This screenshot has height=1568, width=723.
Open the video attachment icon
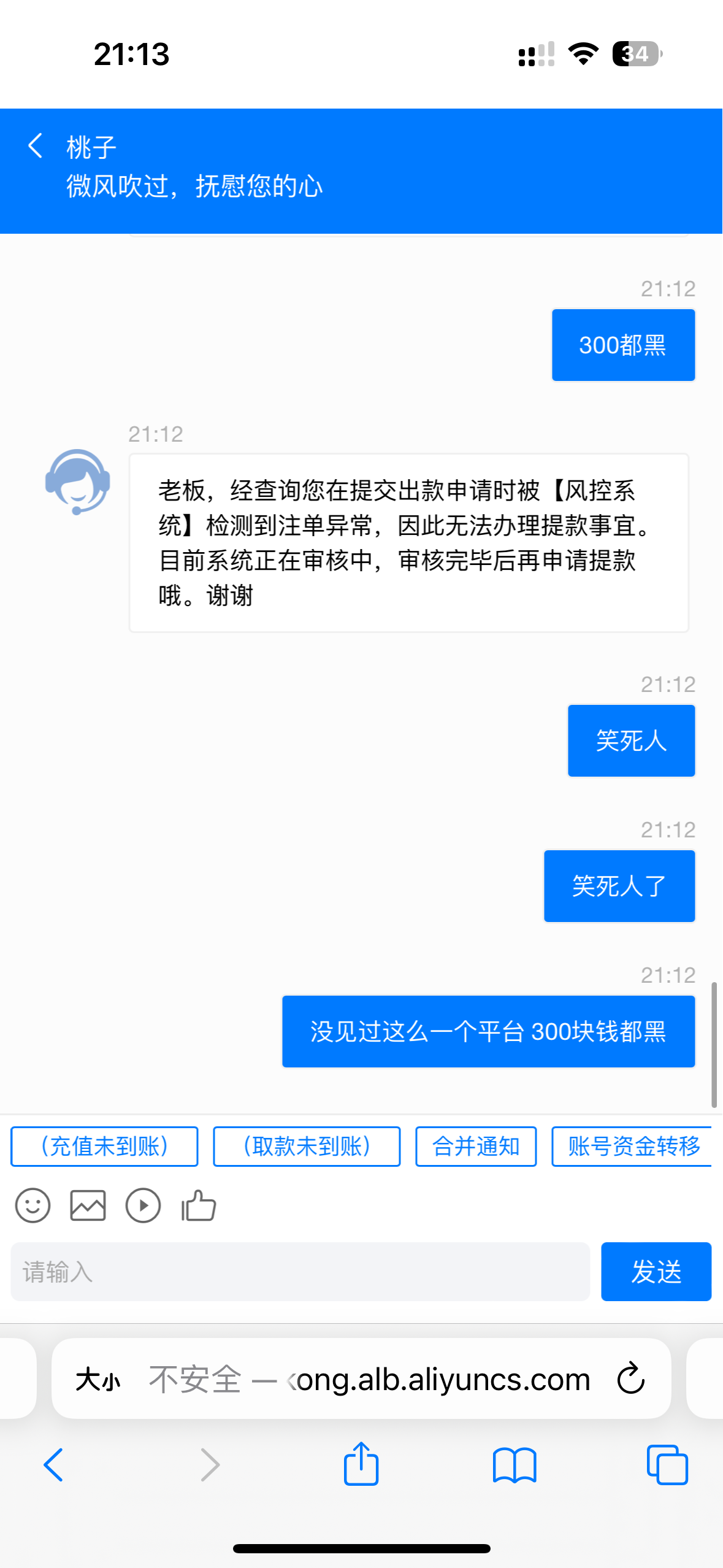tap(143, 1205)
